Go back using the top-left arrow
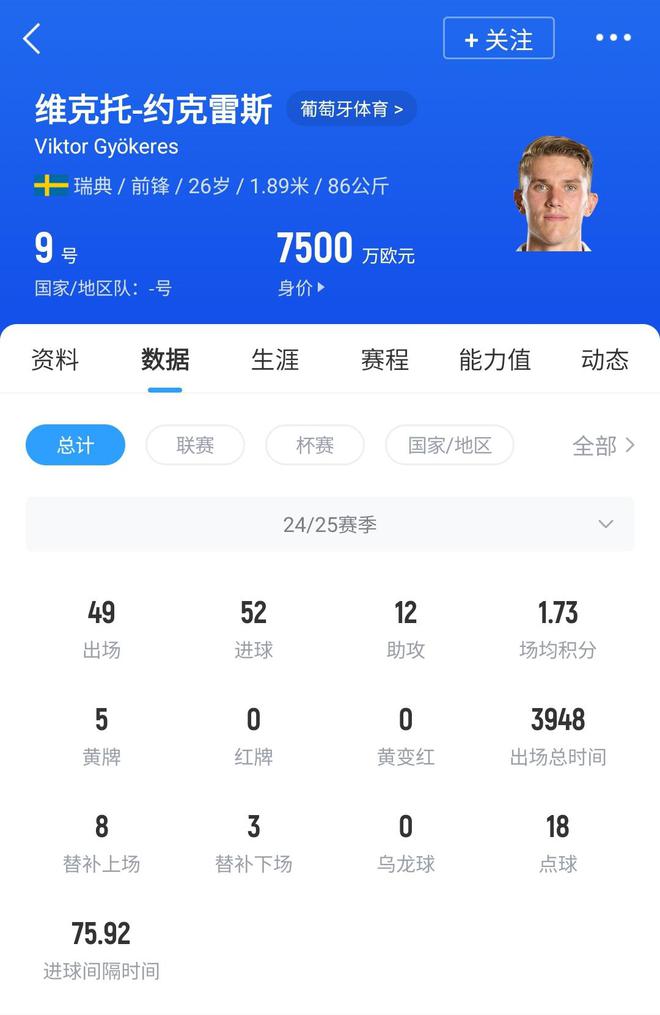The width and height of the screenshot is (660, 1015). [32, 39]
